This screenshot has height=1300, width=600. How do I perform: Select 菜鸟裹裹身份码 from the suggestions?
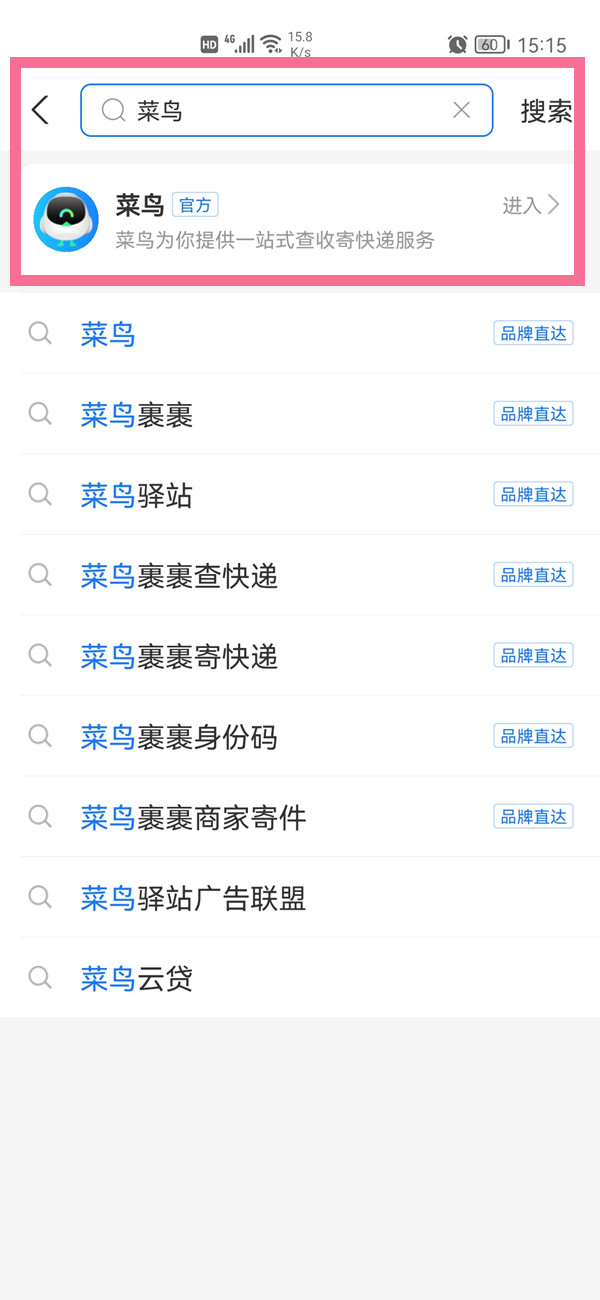300,737
